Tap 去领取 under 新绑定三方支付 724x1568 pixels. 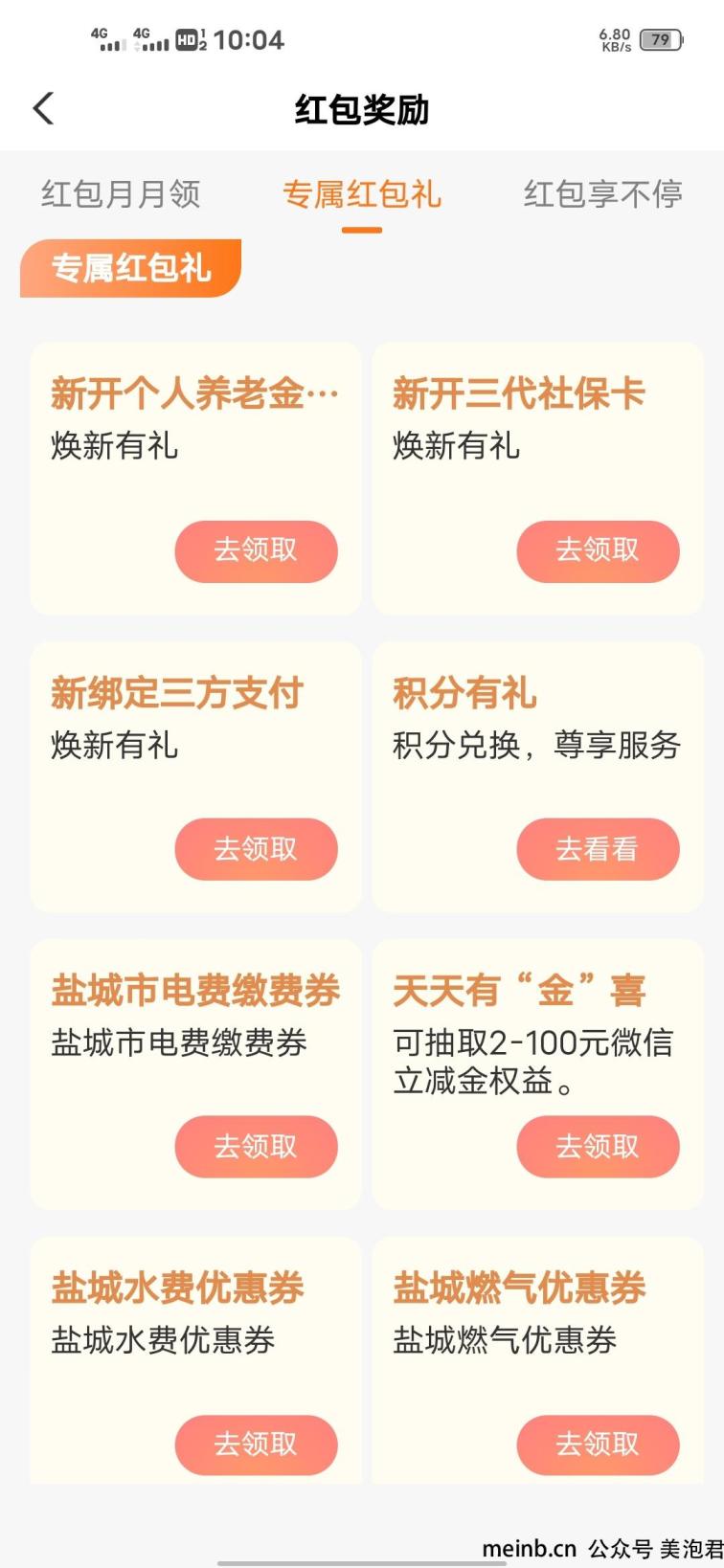pyautogui.click(x=256, y=849)
